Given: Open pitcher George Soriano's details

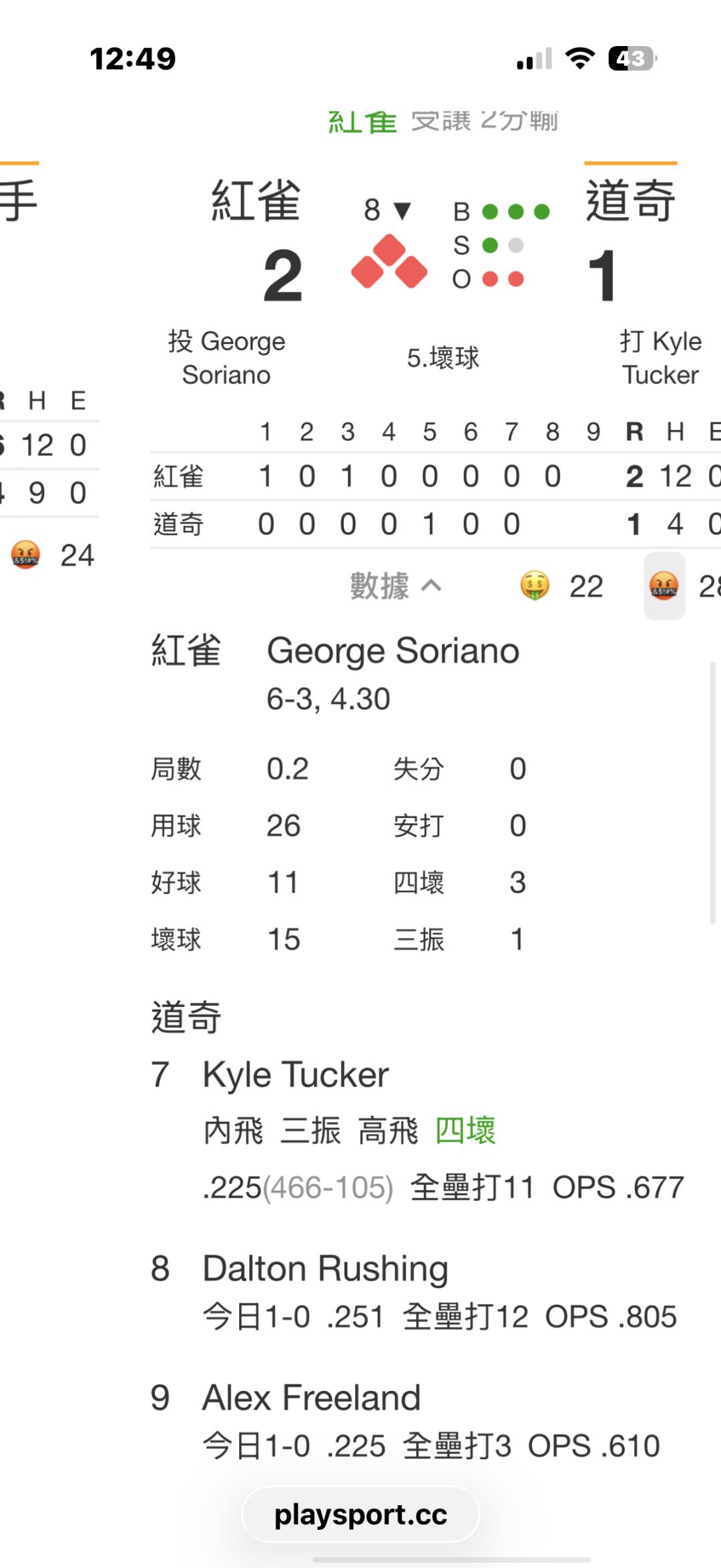Looking at the screenshot, I should click(x=393, y=673).
